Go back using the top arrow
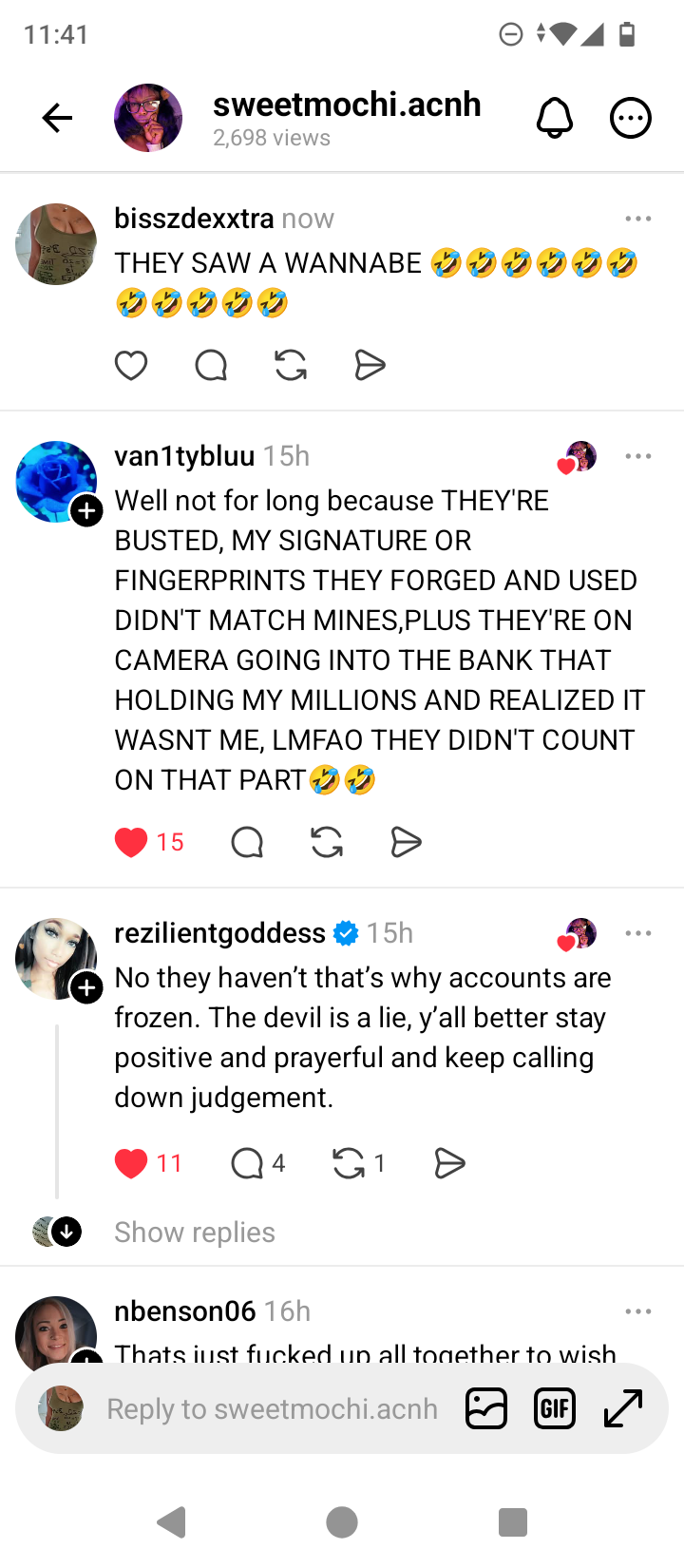This screenshot has width=684, height=1568. (x=58, y=118)
